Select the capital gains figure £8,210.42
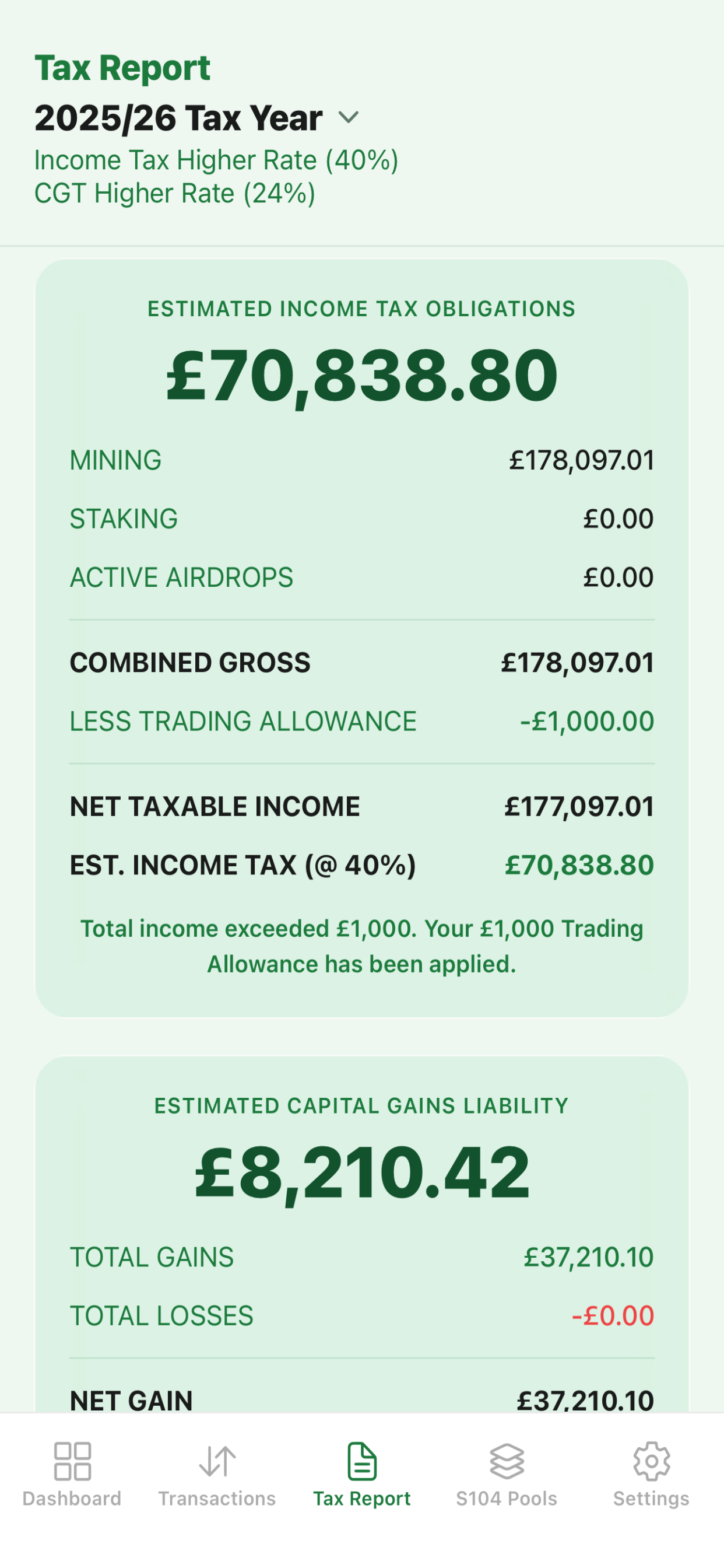This screenshot has width=724, height=1568. (x=361, y=1175)
